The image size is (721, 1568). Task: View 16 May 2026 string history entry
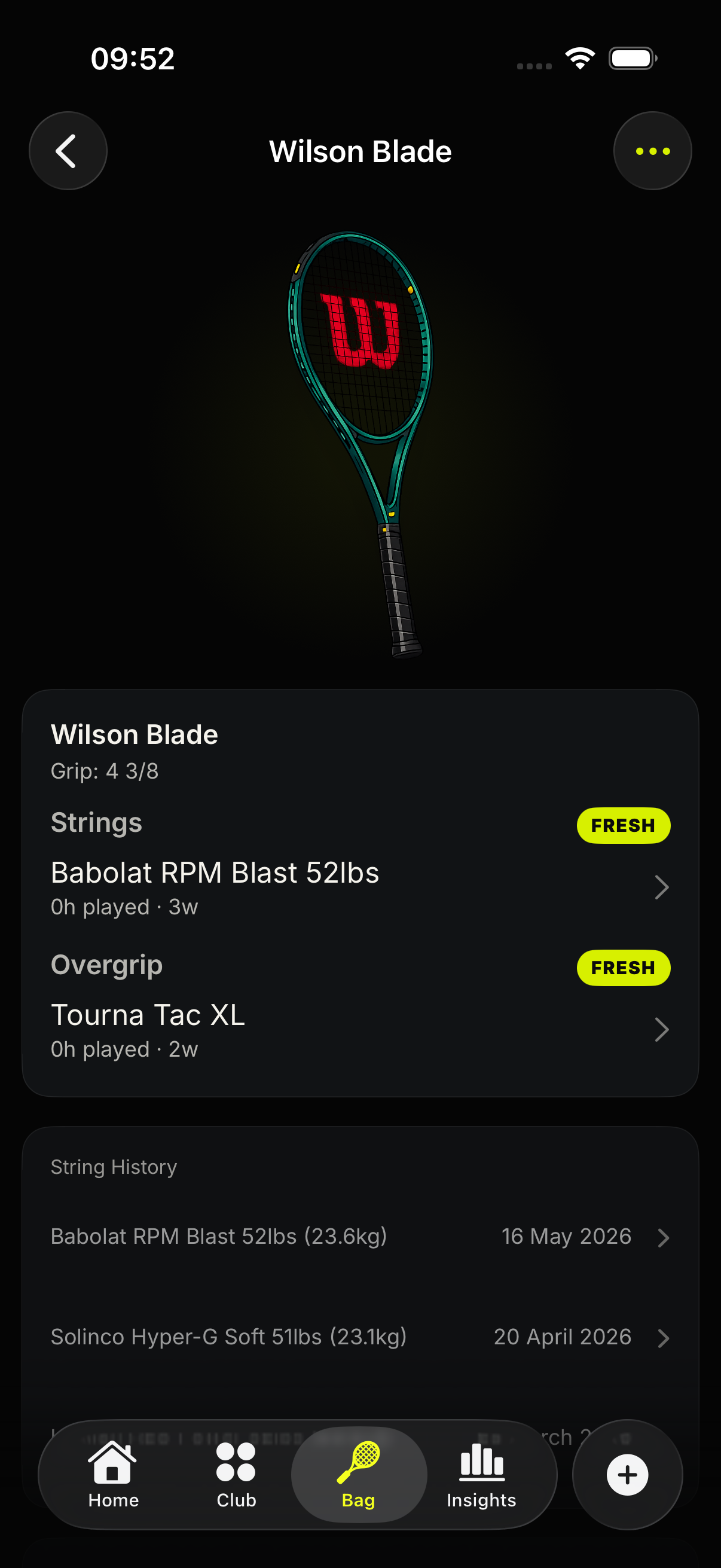[360, 1237]
